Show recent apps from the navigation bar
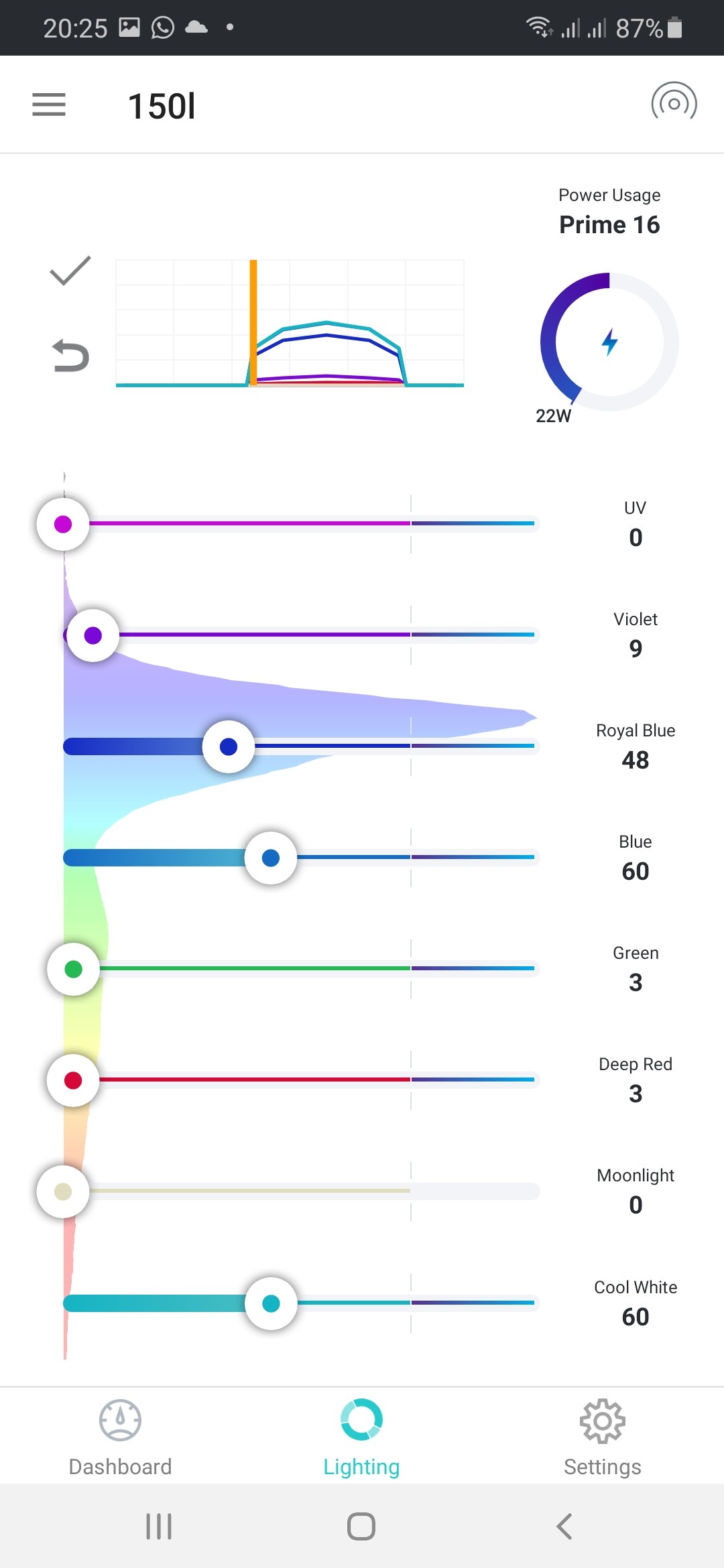The height and width of the screenshot is (1568, 724). 159,1526
